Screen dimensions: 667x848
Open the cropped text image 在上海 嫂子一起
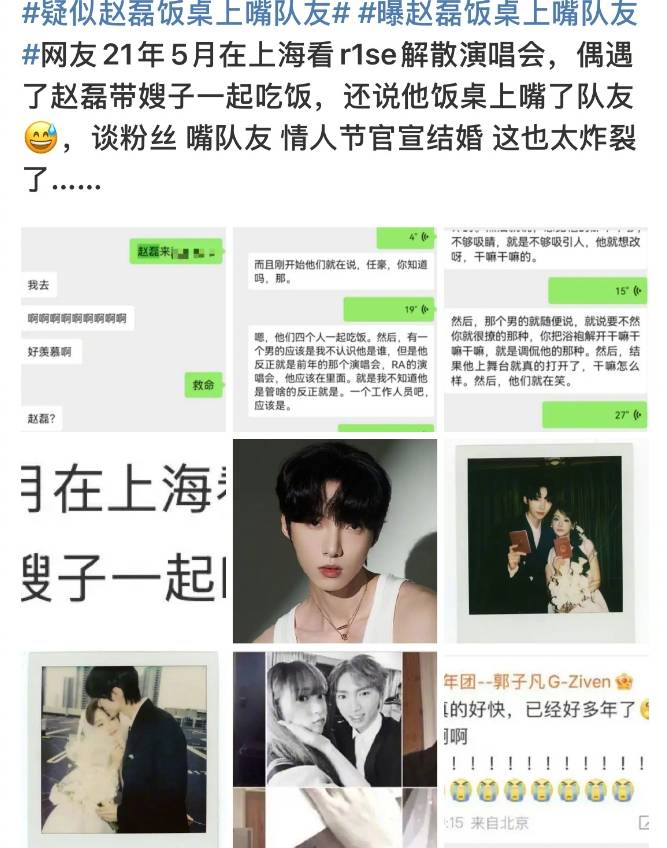tap(123, 541)
